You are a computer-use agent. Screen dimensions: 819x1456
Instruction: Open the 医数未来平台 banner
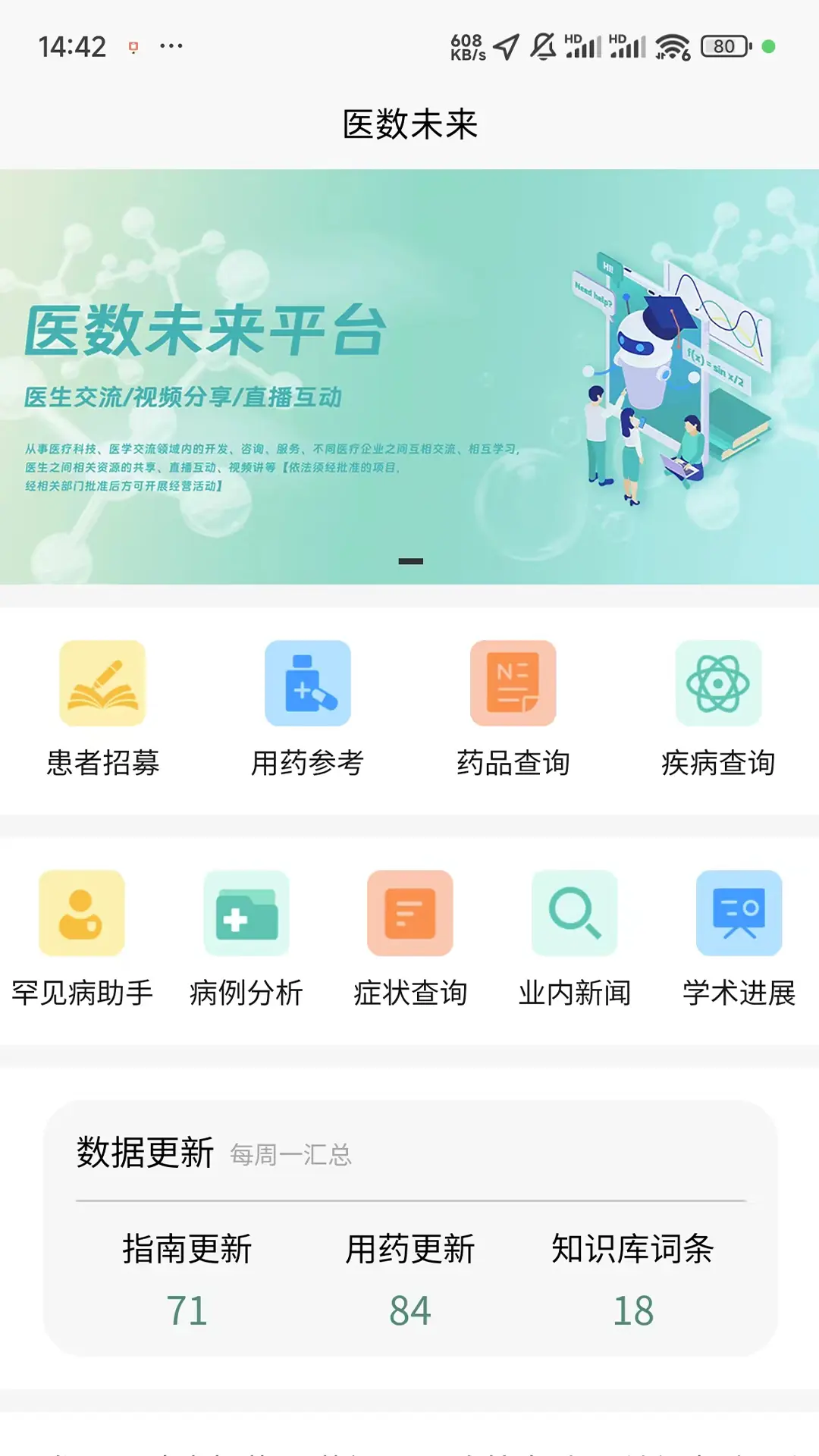[409, 377]
